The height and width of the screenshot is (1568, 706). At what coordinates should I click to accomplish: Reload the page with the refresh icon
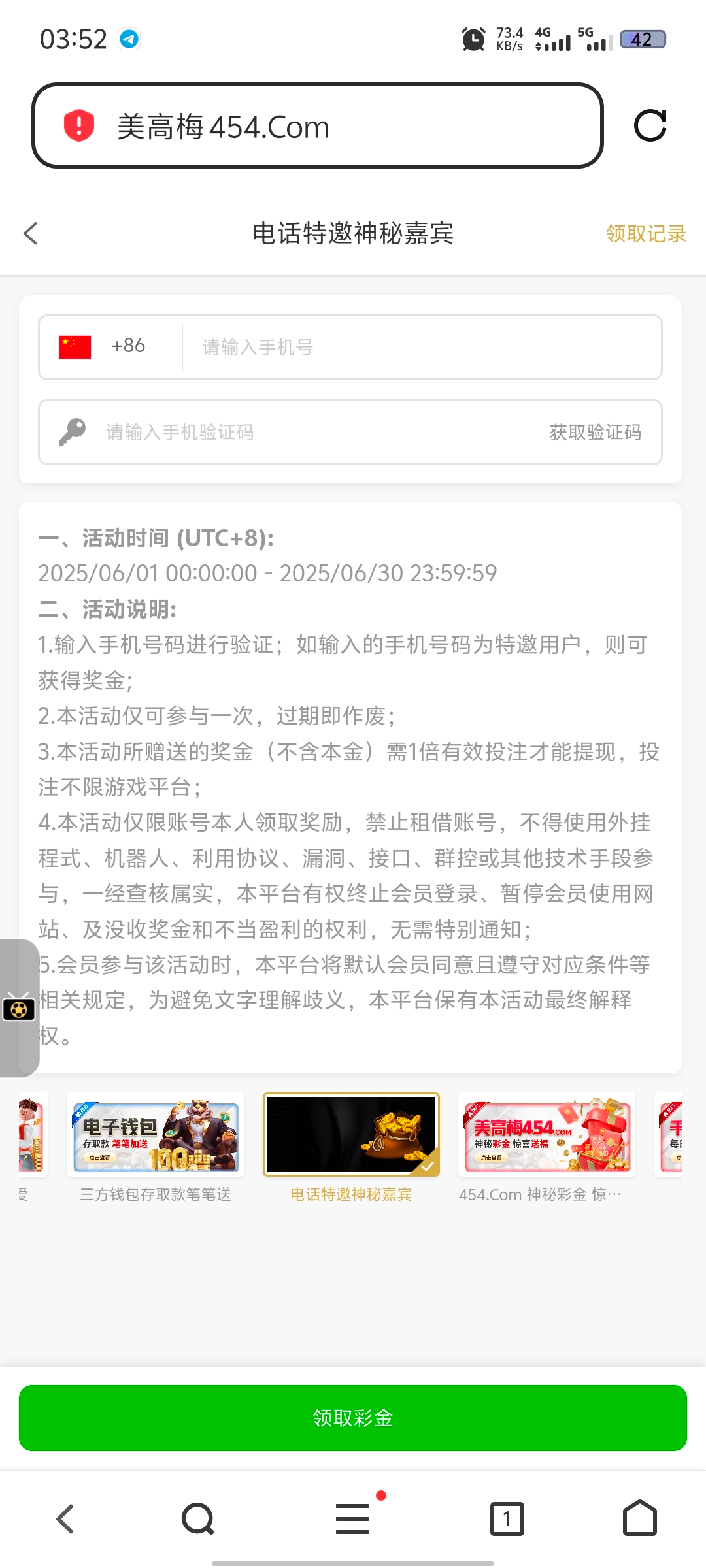tap(650, 125)
